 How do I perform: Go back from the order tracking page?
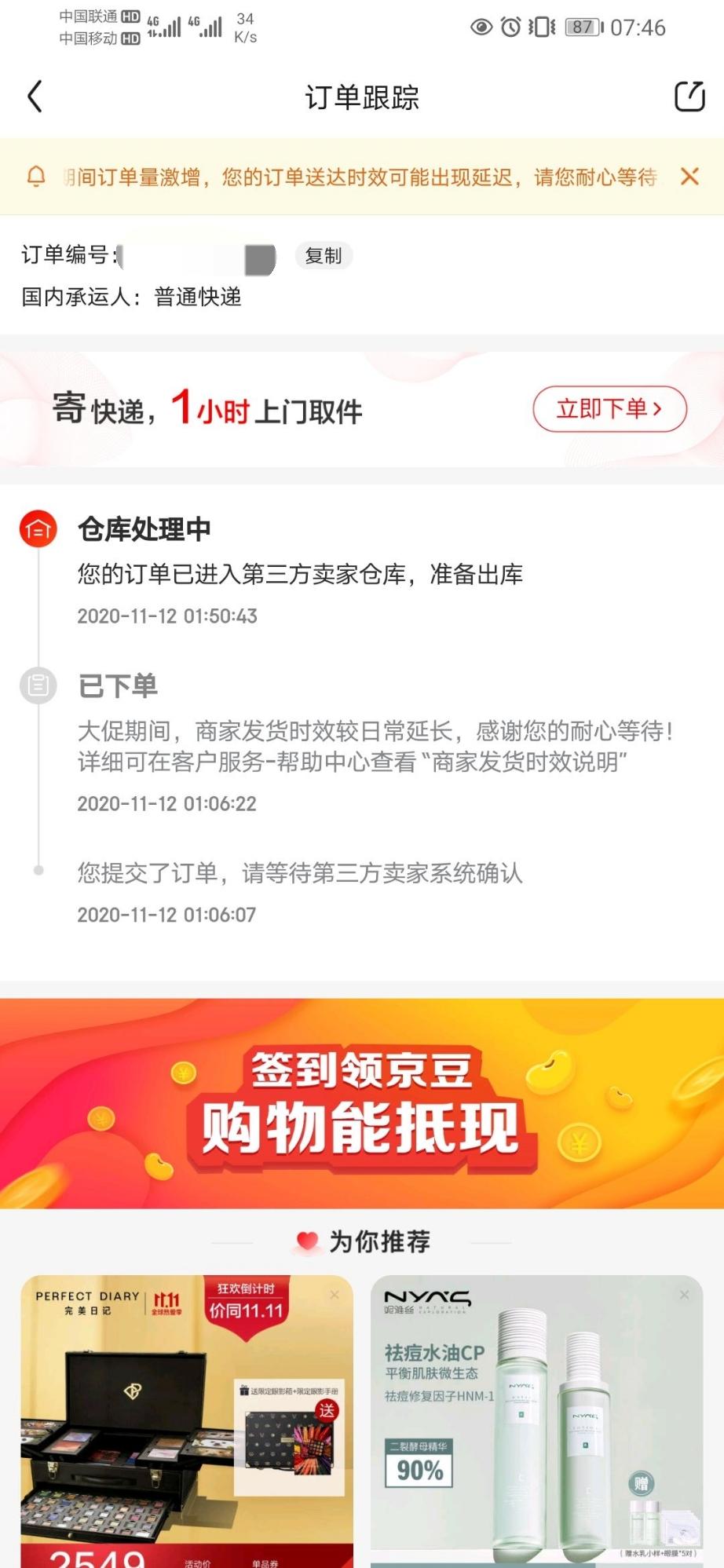(35, 97)
